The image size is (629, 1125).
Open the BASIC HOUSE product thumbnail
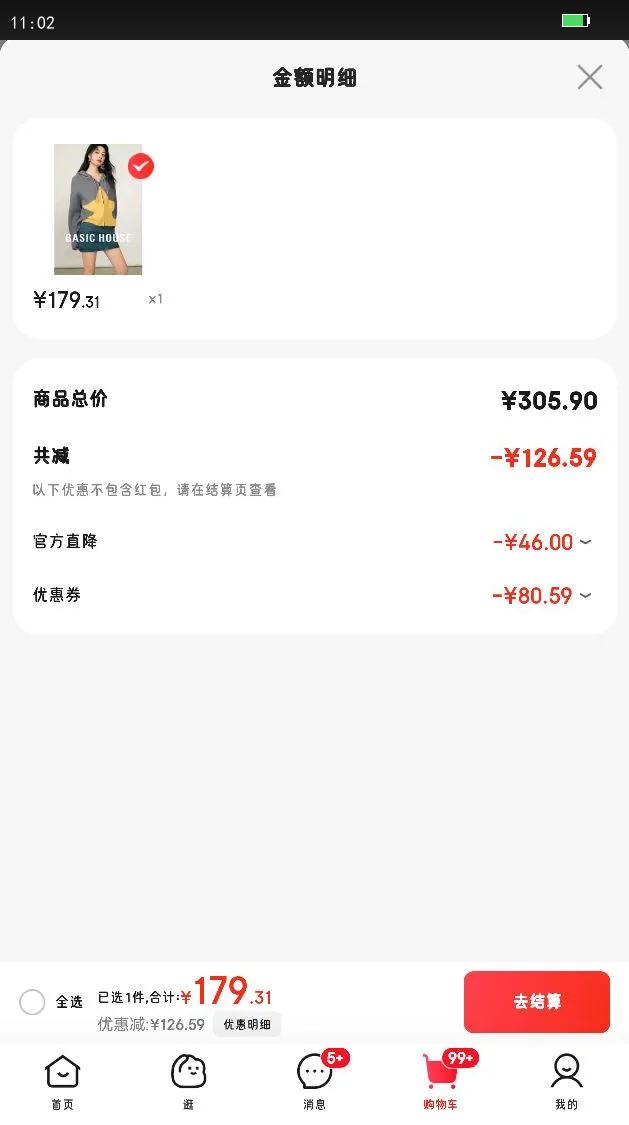point(98,209)
